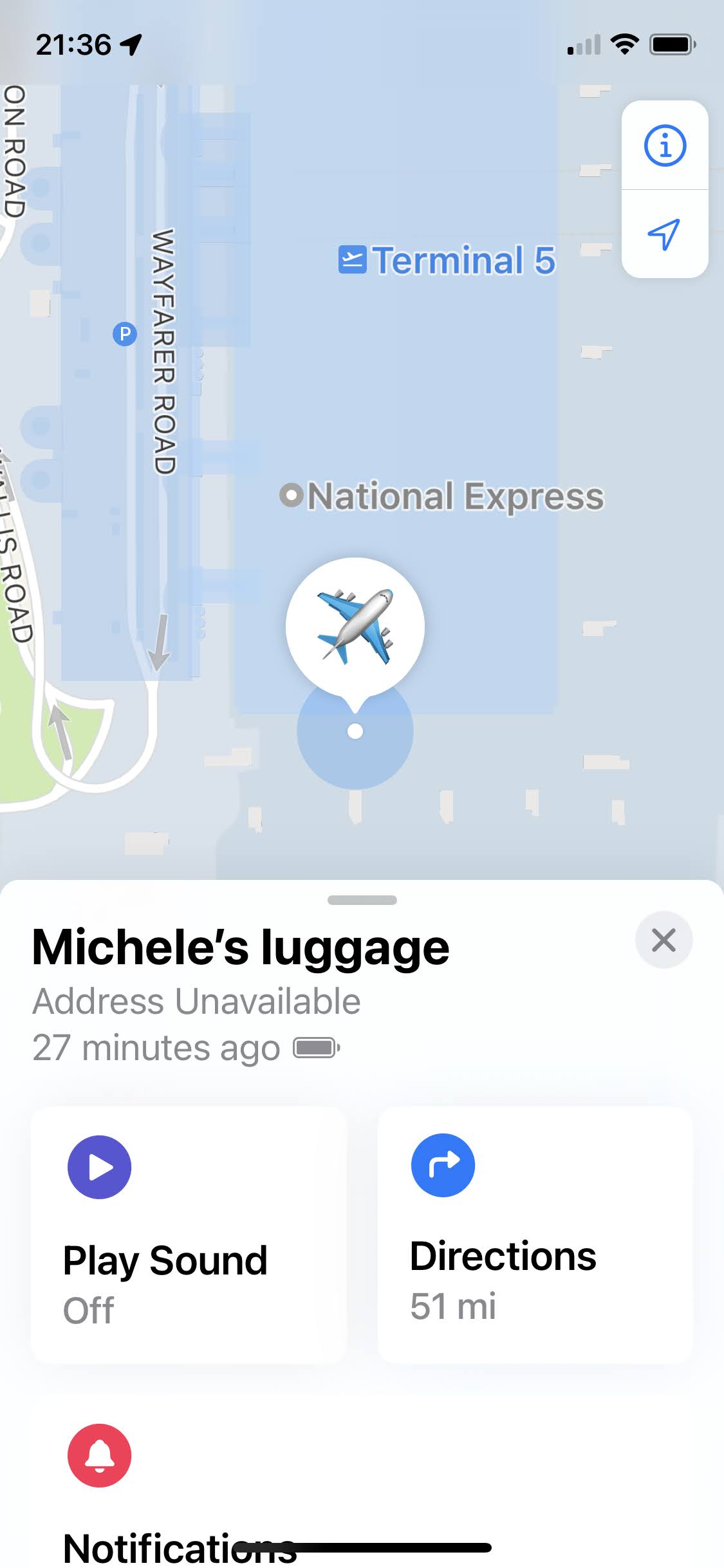Screen dimensions: 724x1568
Task: Select Terminal 5 on the map
Action: pos(447,261)
